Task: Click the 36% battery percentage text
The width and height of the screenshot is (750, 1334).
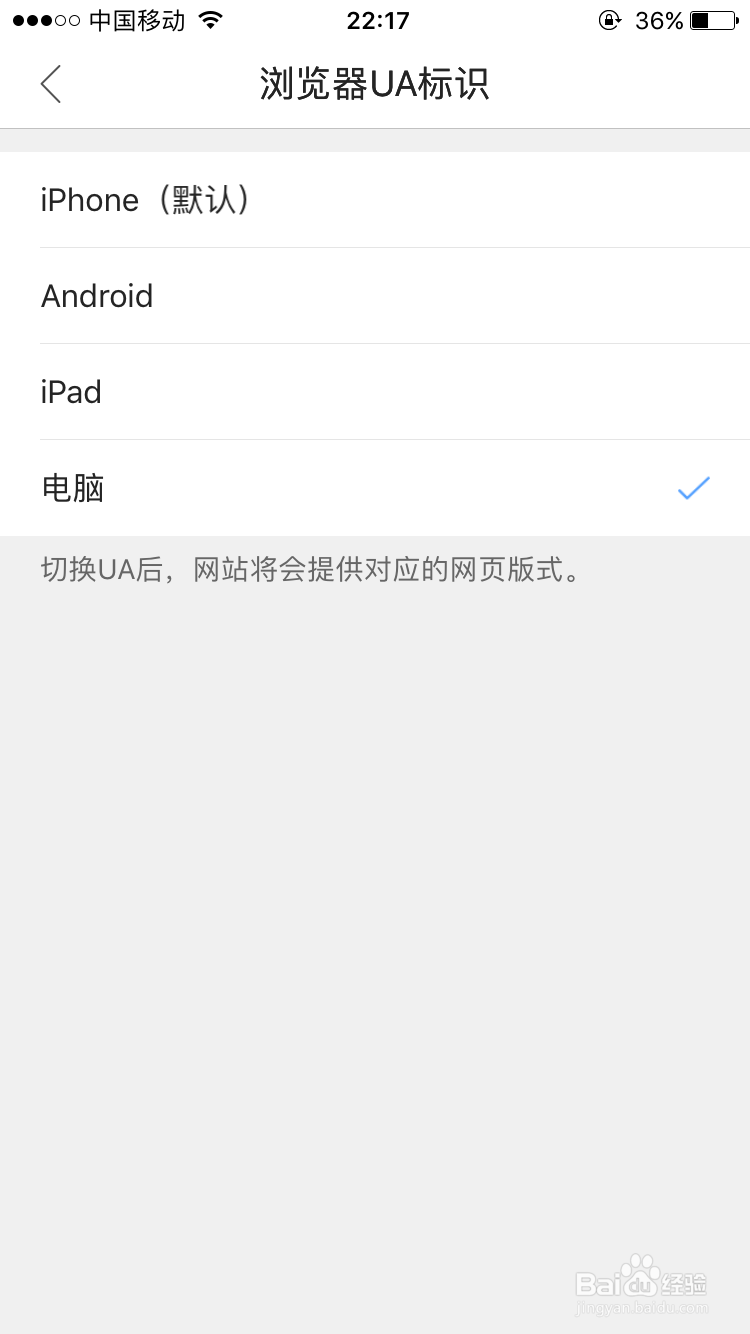Action: [662, 19]
